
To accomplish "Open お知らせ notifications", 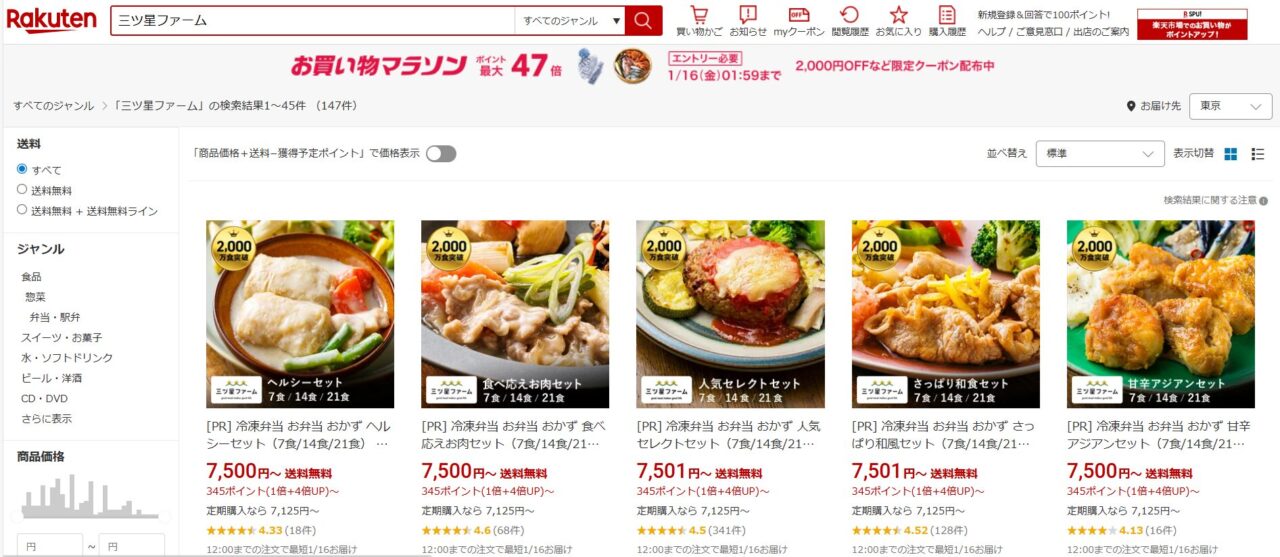I will pos(748,21).
